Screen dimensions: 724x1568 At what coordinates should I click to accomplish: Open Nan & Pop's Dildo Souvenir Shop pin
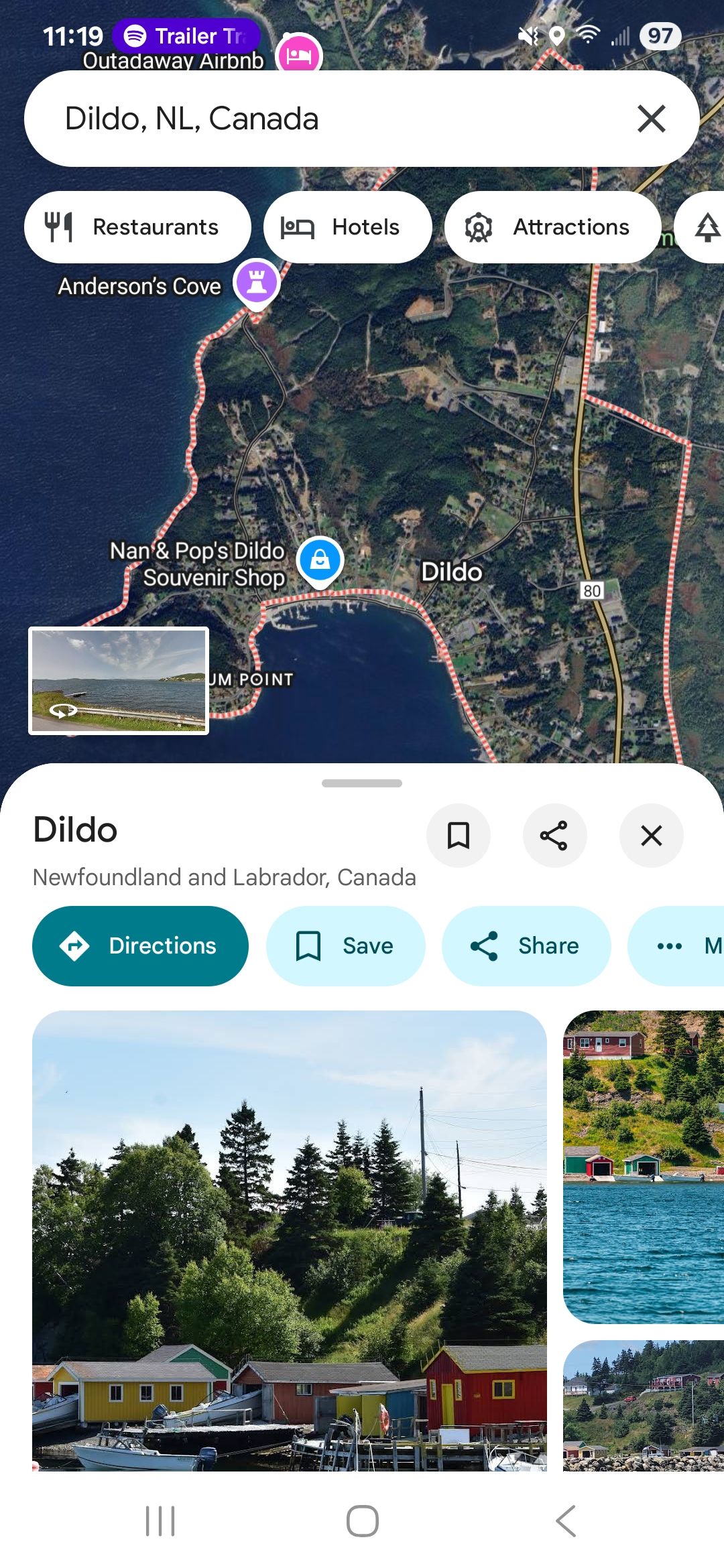[320, 561]
